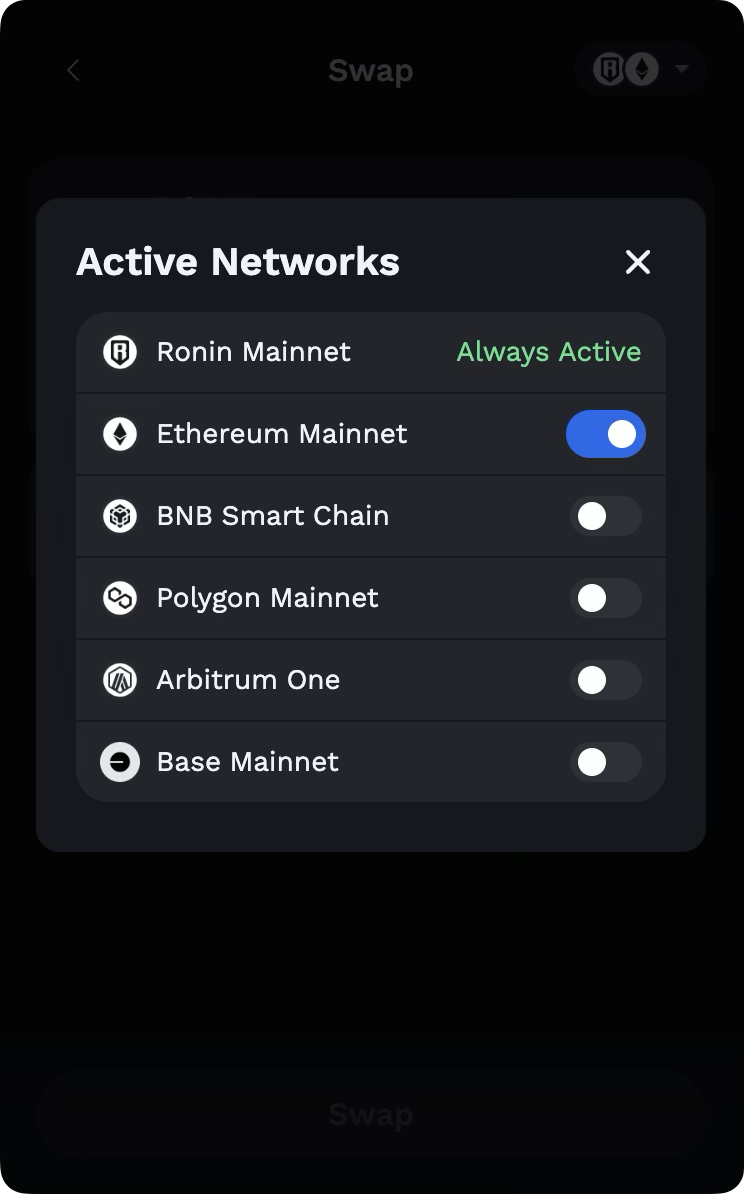Click the Ethereum badge in the header selector
This screenshot has height=1194, width=744.
click(x=644, y=70)
